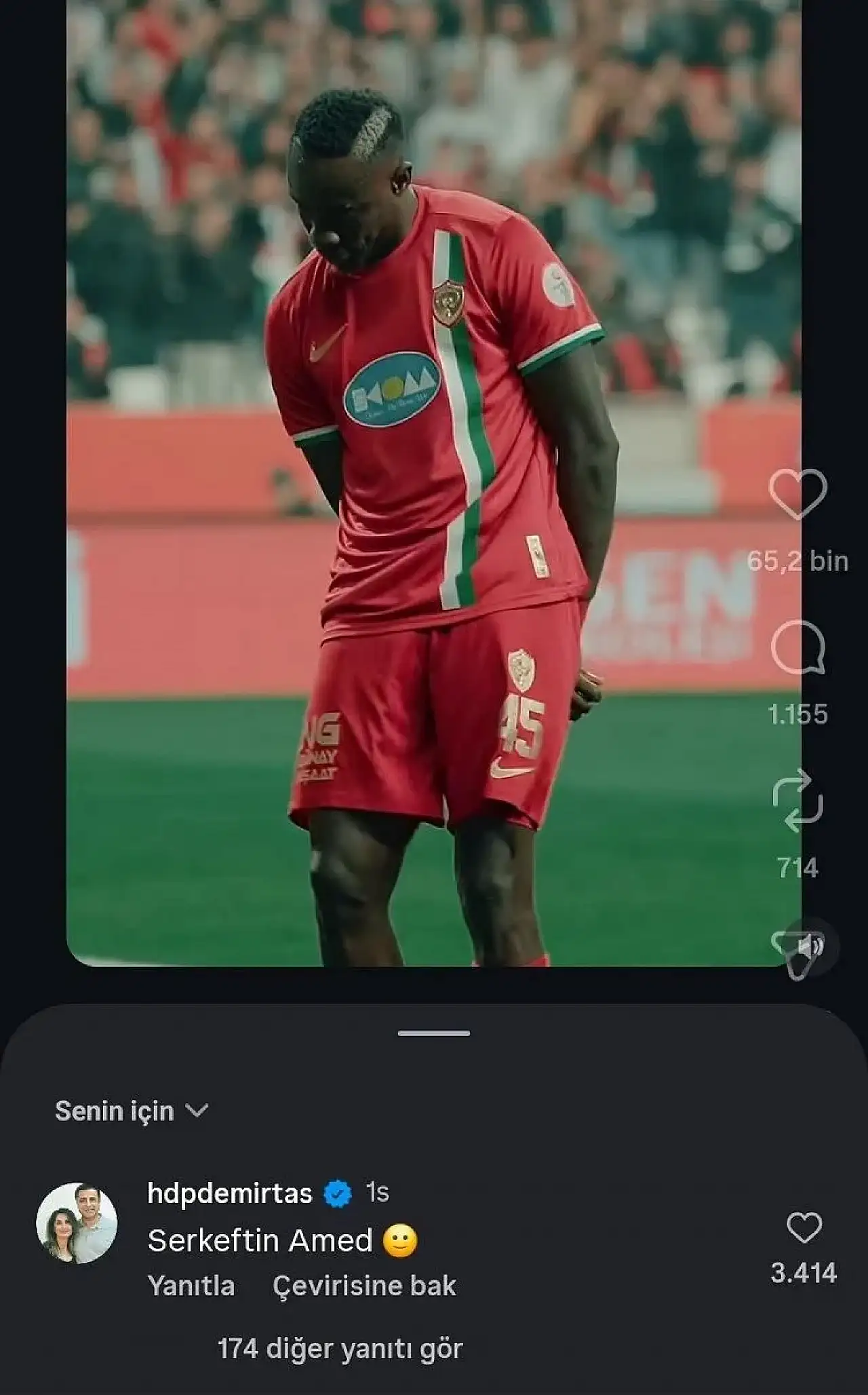Expand 174 diğer yanıtı gör replies

point(340,1348)
